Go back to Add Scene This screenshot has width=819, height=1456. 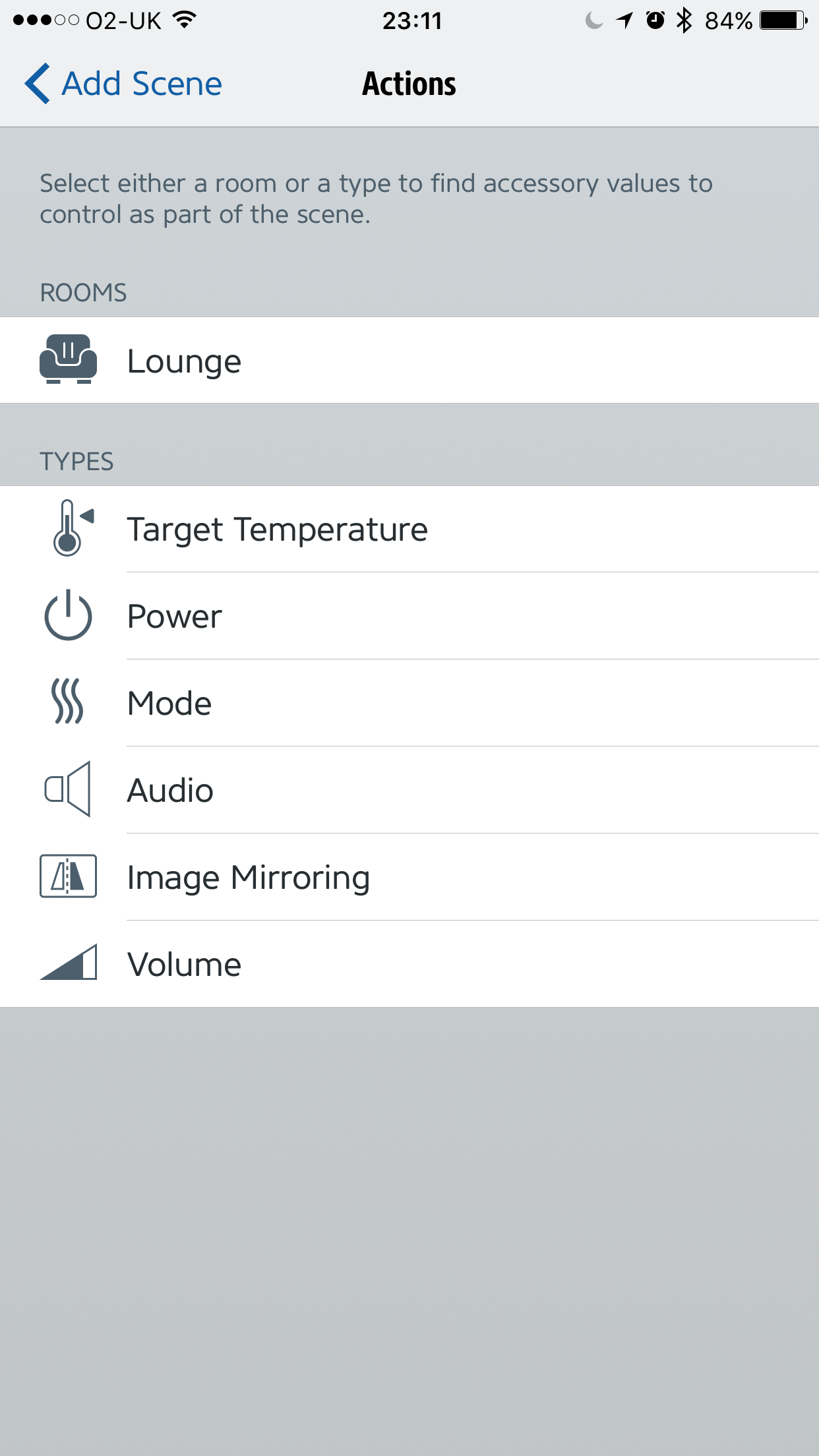pos(123,84)
